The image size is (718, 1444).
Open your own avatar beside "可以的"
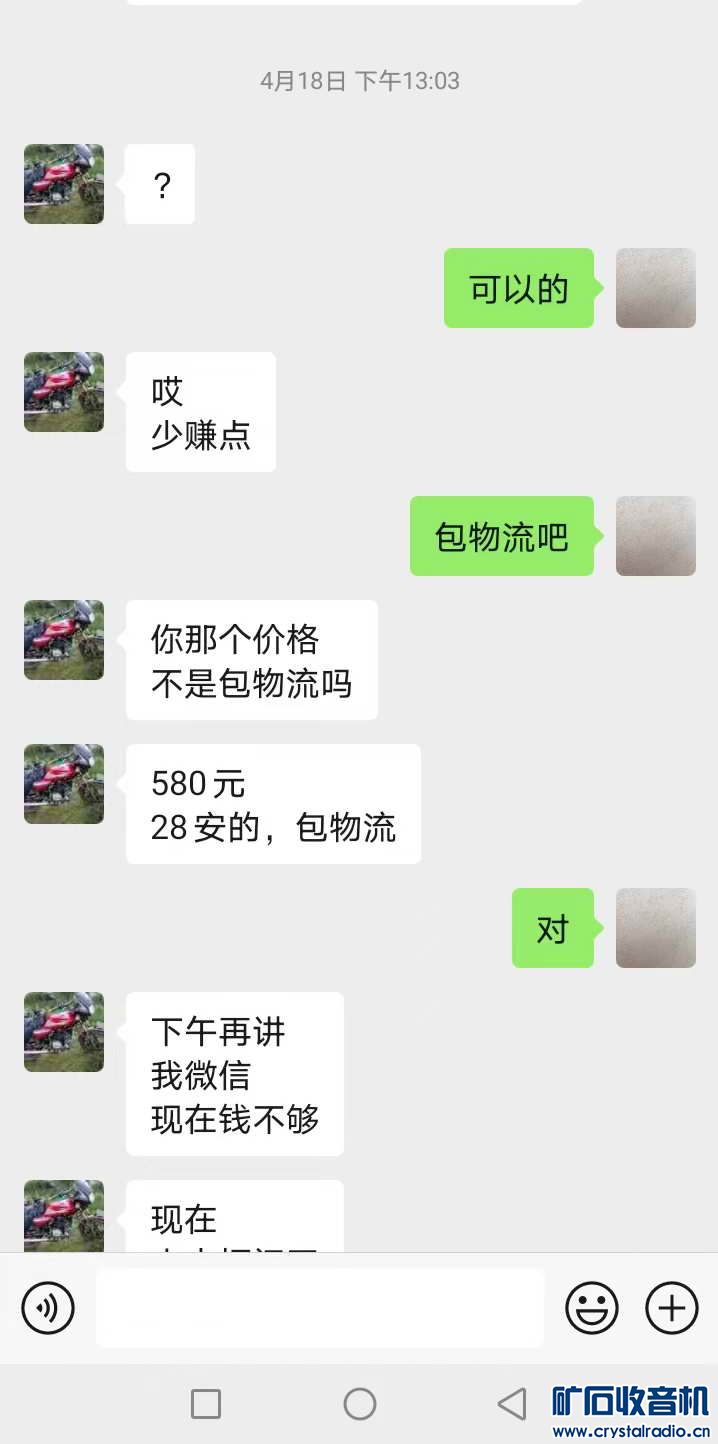pyautogui.click(x=655, y=288)
